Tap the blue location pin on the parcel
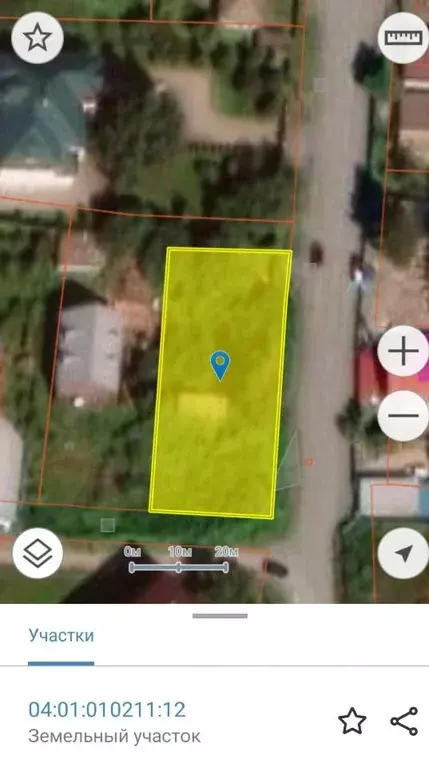This screenshot has height=767, width=429. click(x=220, y=365)
